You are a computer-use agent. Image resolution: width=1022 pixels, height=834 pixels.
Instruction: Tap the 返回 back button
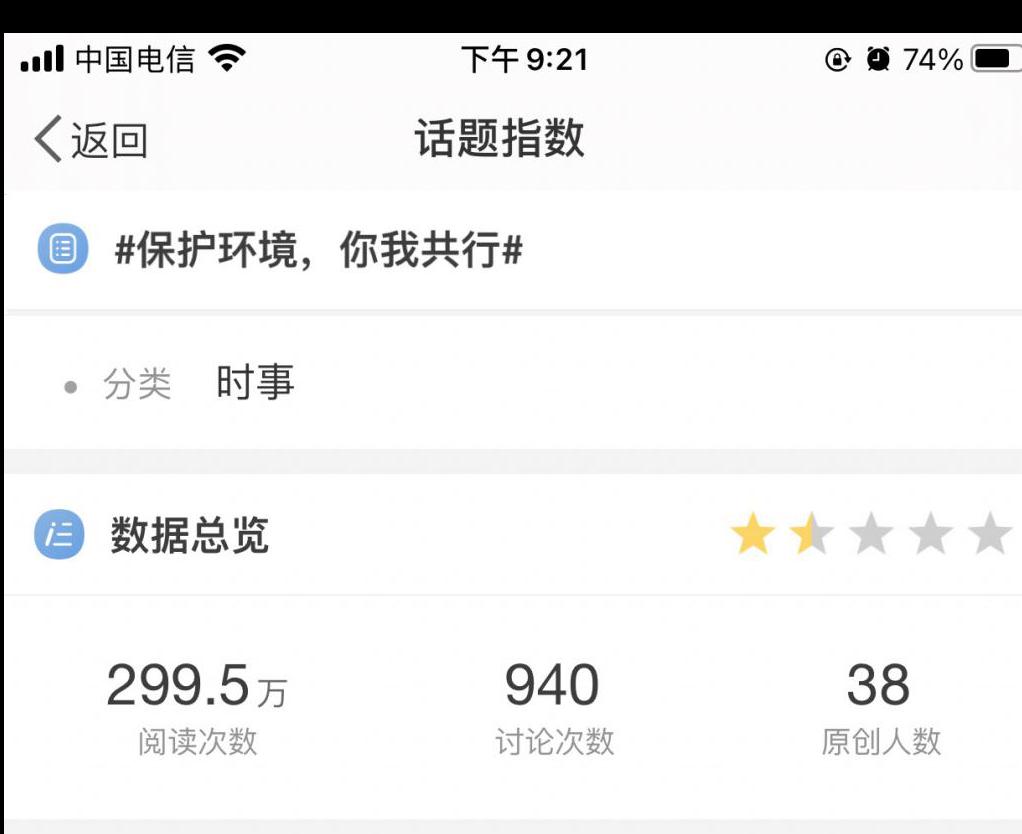click(x=92, y=139)
